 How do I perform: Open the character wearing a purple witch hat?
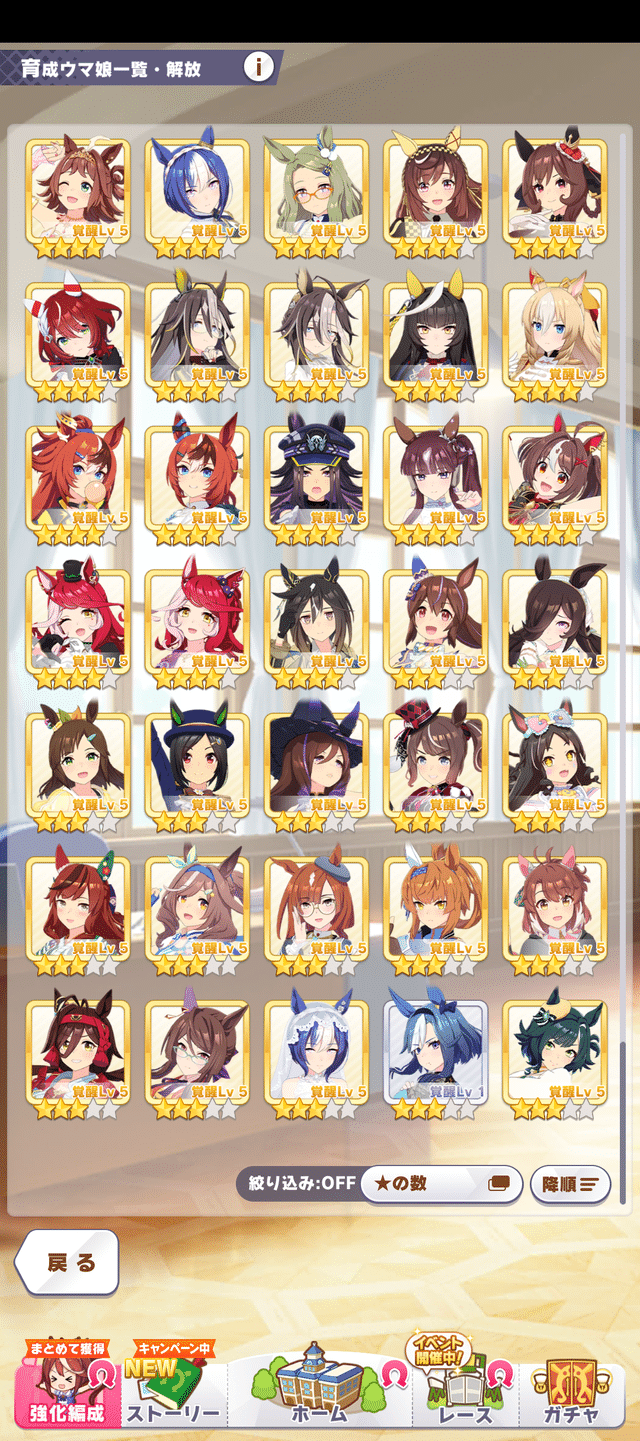tap(316, 764)
